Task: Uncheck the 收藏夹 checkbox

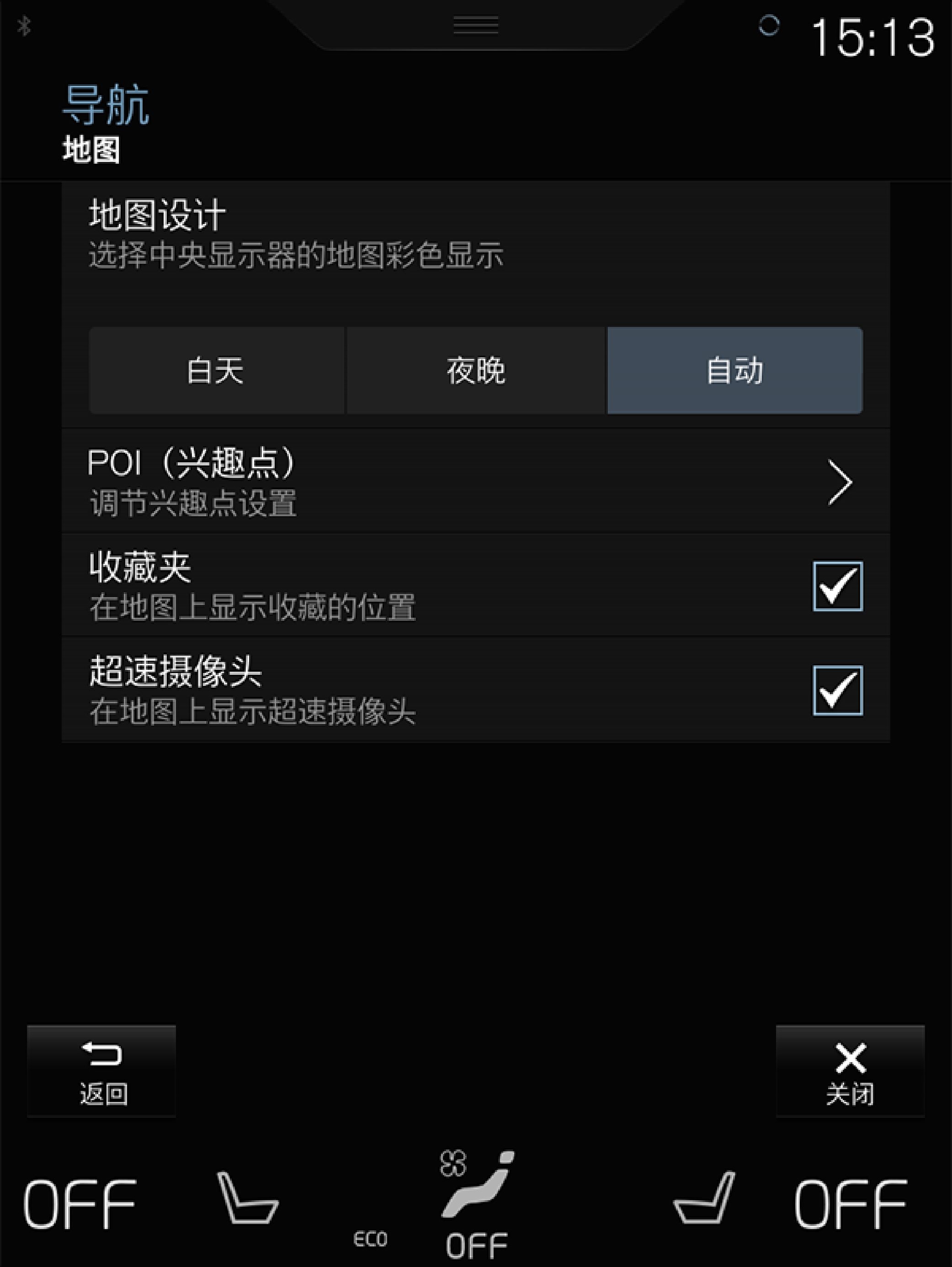Action: pos(837,586)
